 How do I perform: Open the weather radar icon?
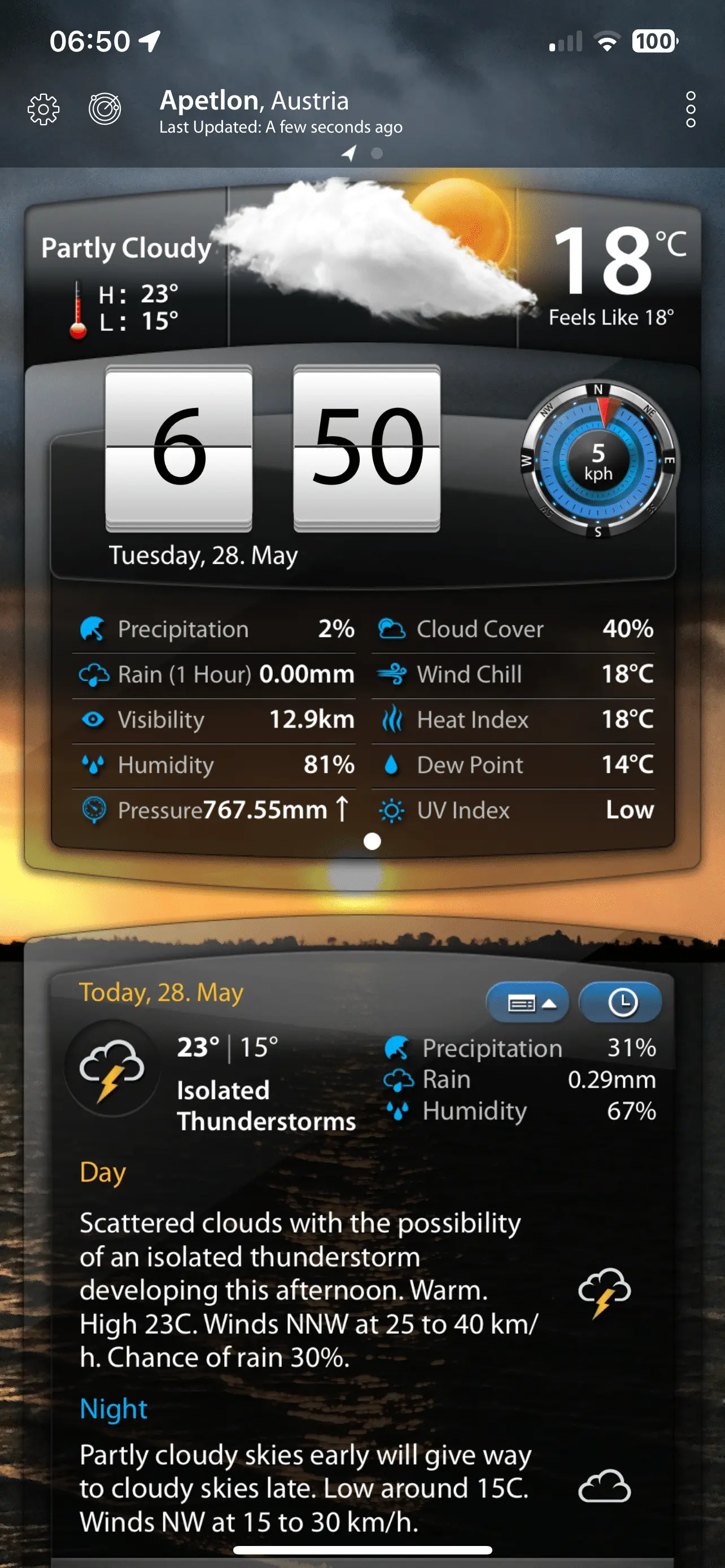click(x=104, y=110)
